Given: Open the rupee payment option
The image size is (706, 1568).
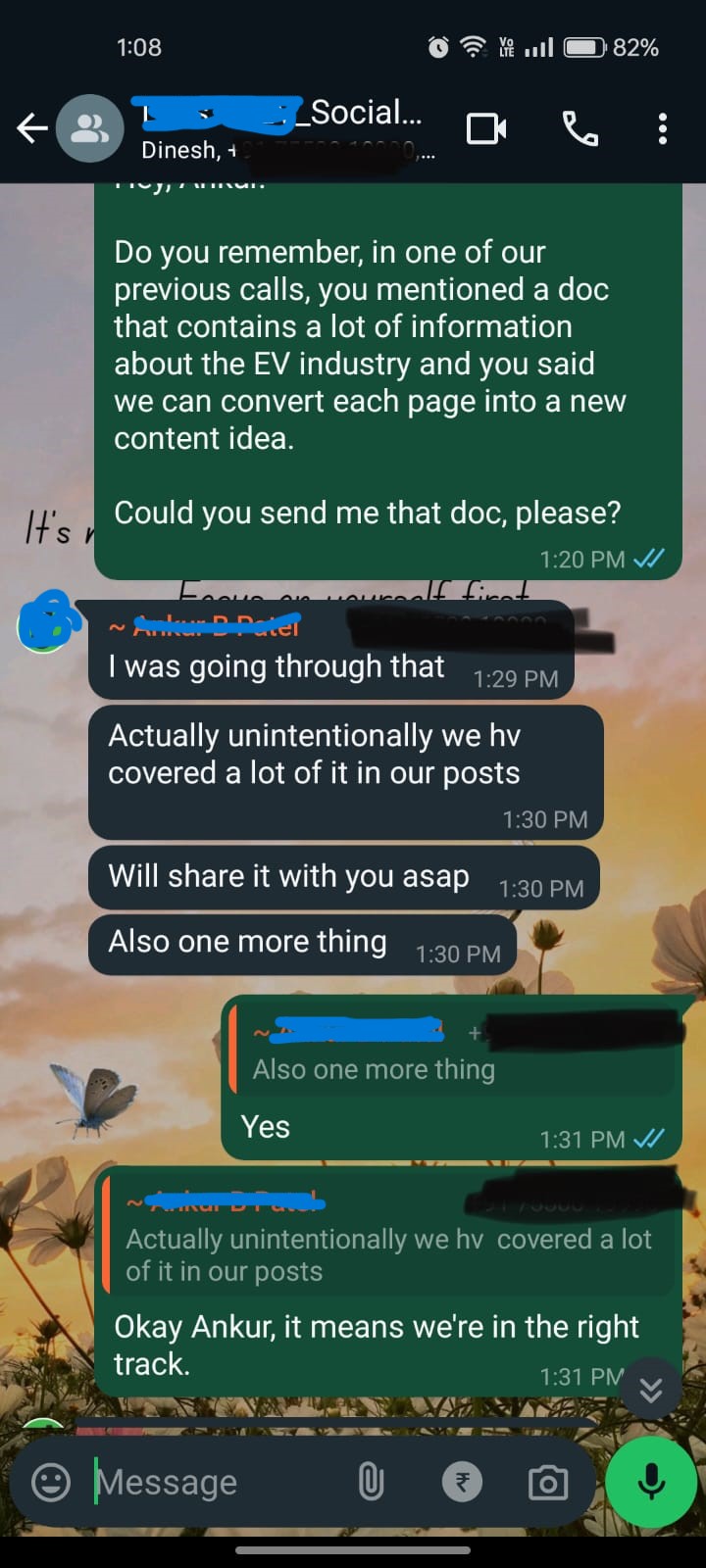Looking at the screenshot, I should pos(462,1482).
